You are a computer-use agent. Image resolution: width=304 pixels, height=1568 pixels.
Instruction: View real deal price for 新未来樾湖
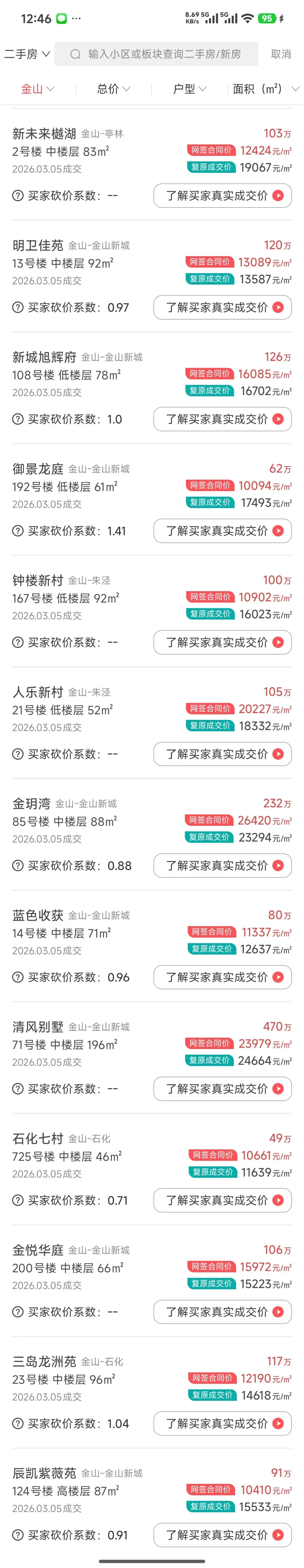[x=223, y=196]
